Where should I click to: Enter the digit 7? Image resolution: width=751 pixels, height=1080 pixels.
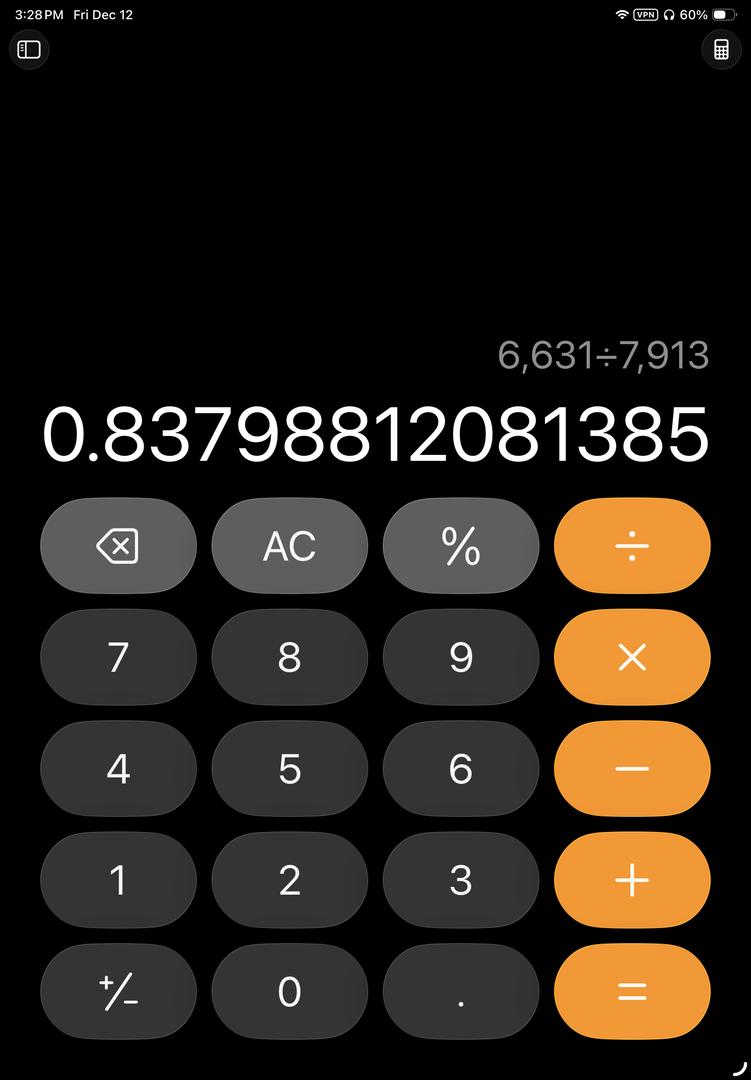(x=118, y=657)
